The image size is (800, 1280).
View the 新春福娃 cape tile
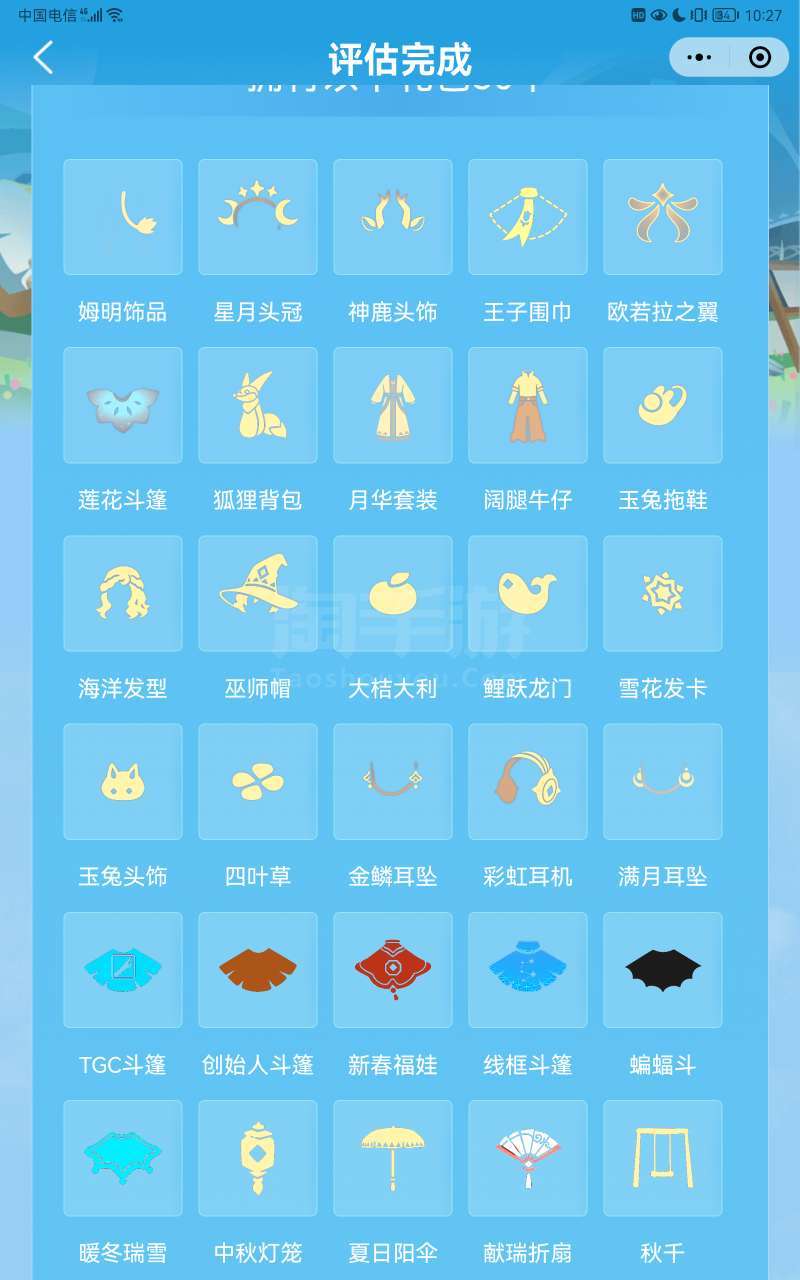tap(393, 970)
